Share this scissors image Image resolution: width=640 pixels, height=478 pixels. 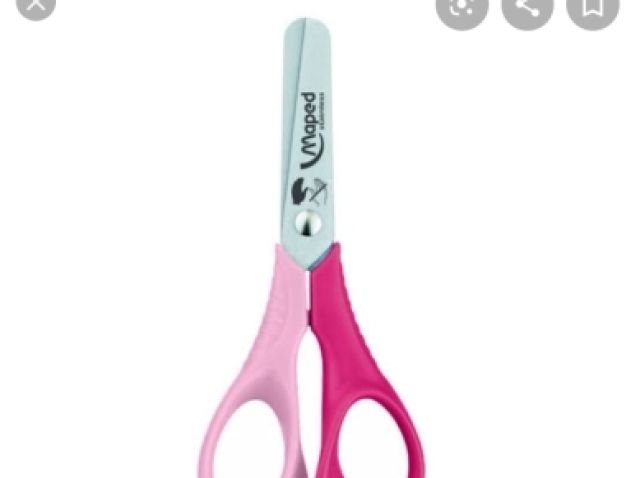[x=527, y=7]
